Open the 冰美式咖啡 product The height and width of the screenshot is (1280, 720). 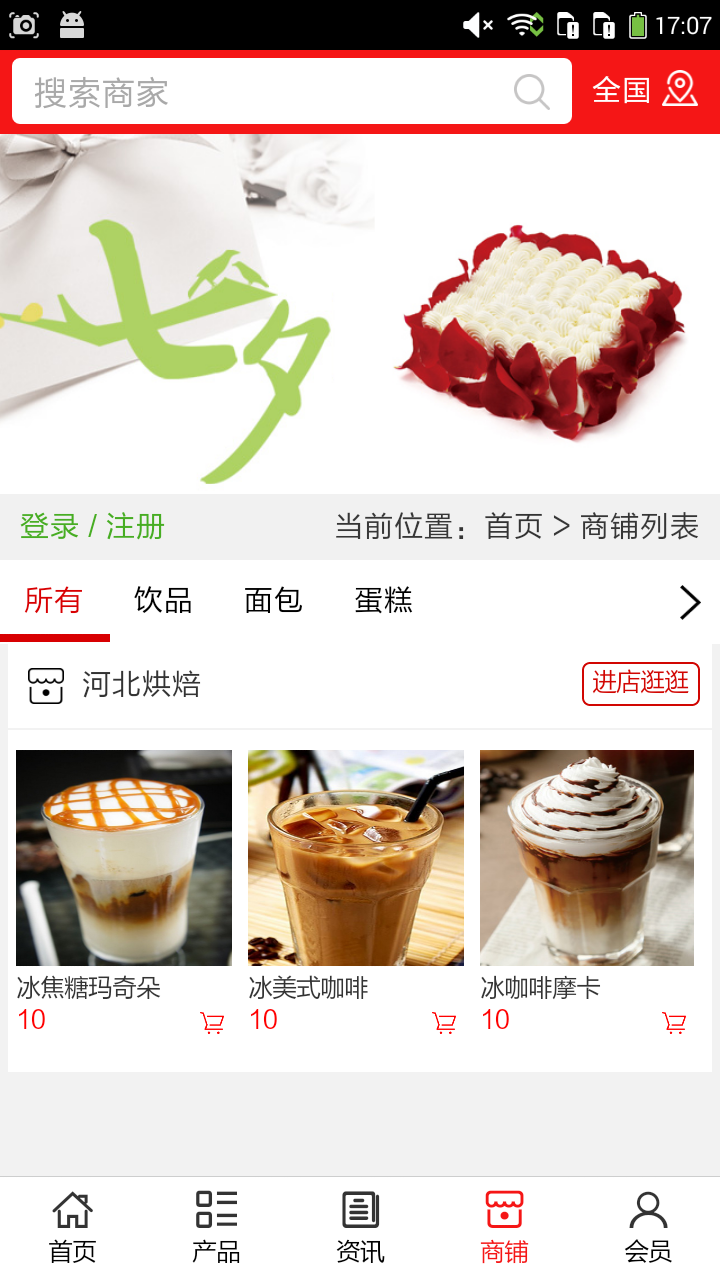click(x=356, y=858)
